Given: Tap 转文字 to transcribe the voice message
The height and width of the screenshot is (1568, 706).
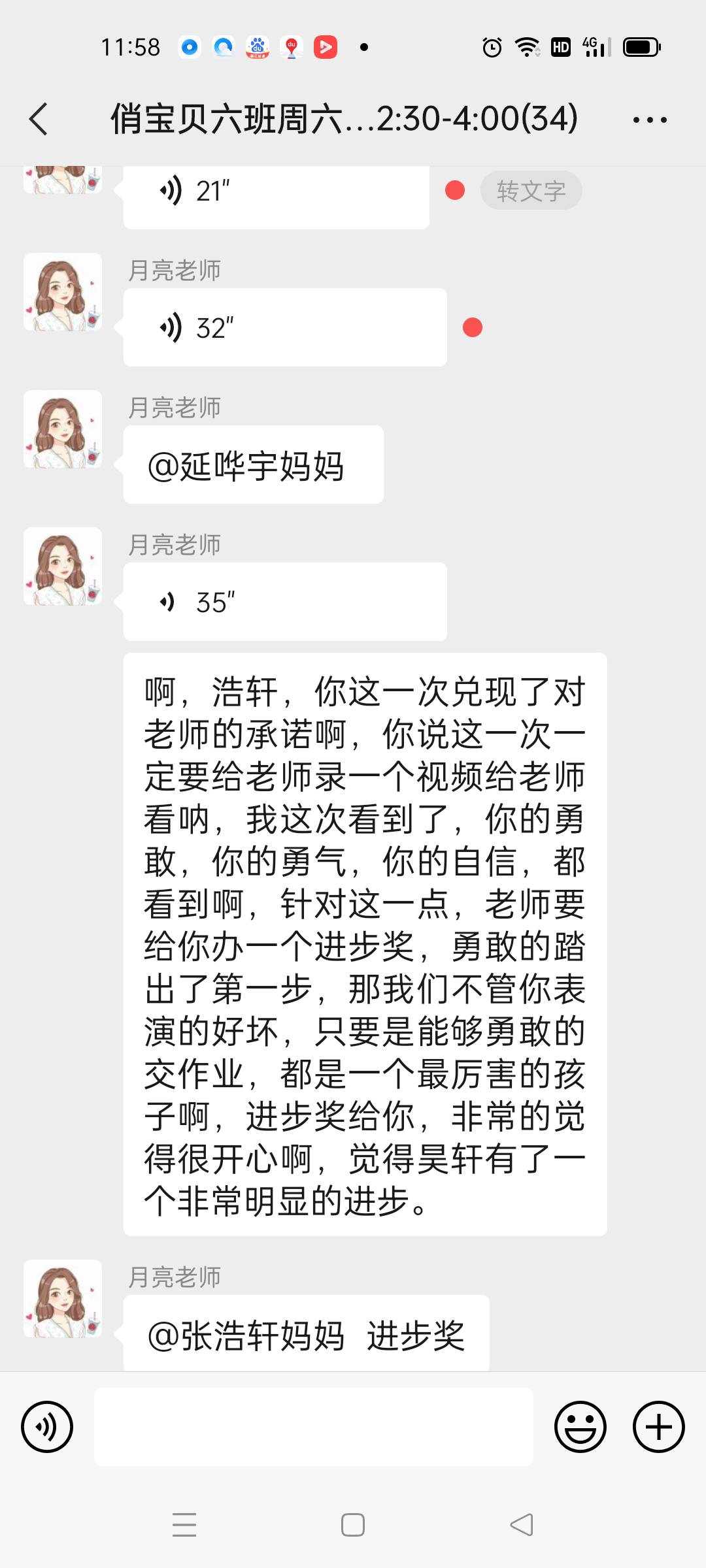Looking at the screenshot, I should [x=530, y=190].
